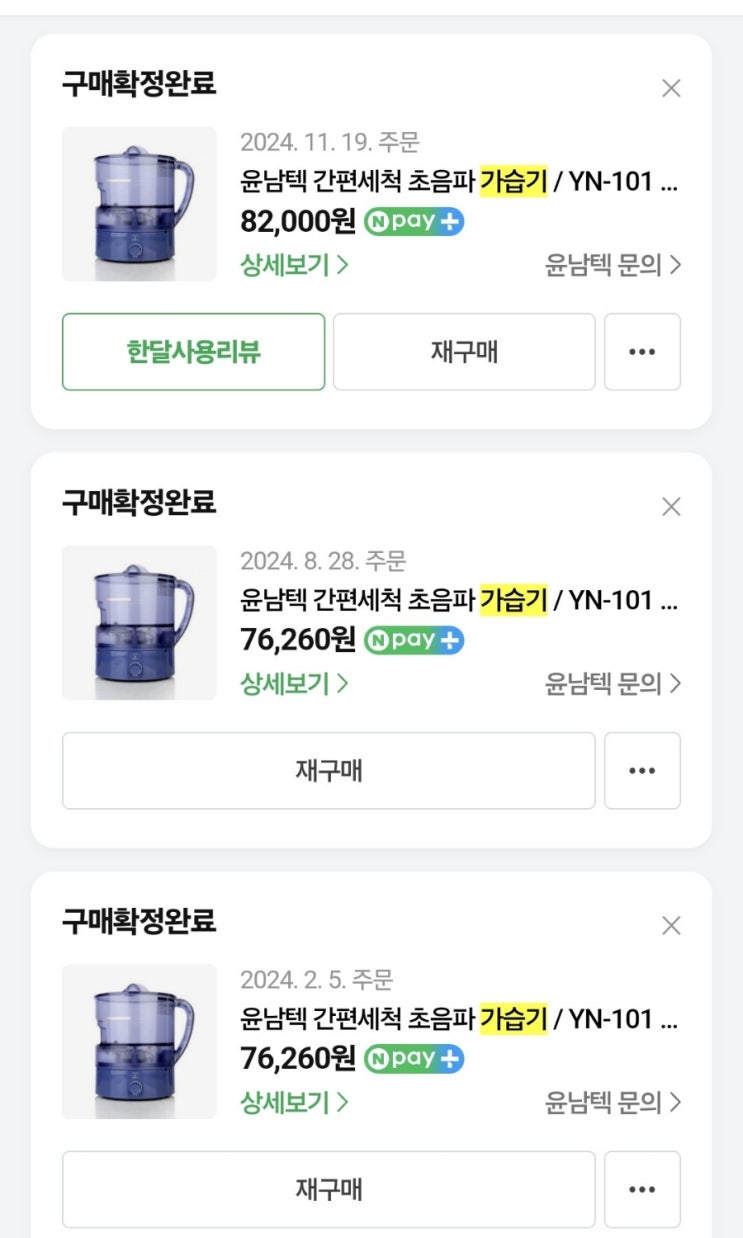743x1238 pixels.
Task: See 상세보기 for the 2024. 2. 5. order
Action: click(294, 1103)
